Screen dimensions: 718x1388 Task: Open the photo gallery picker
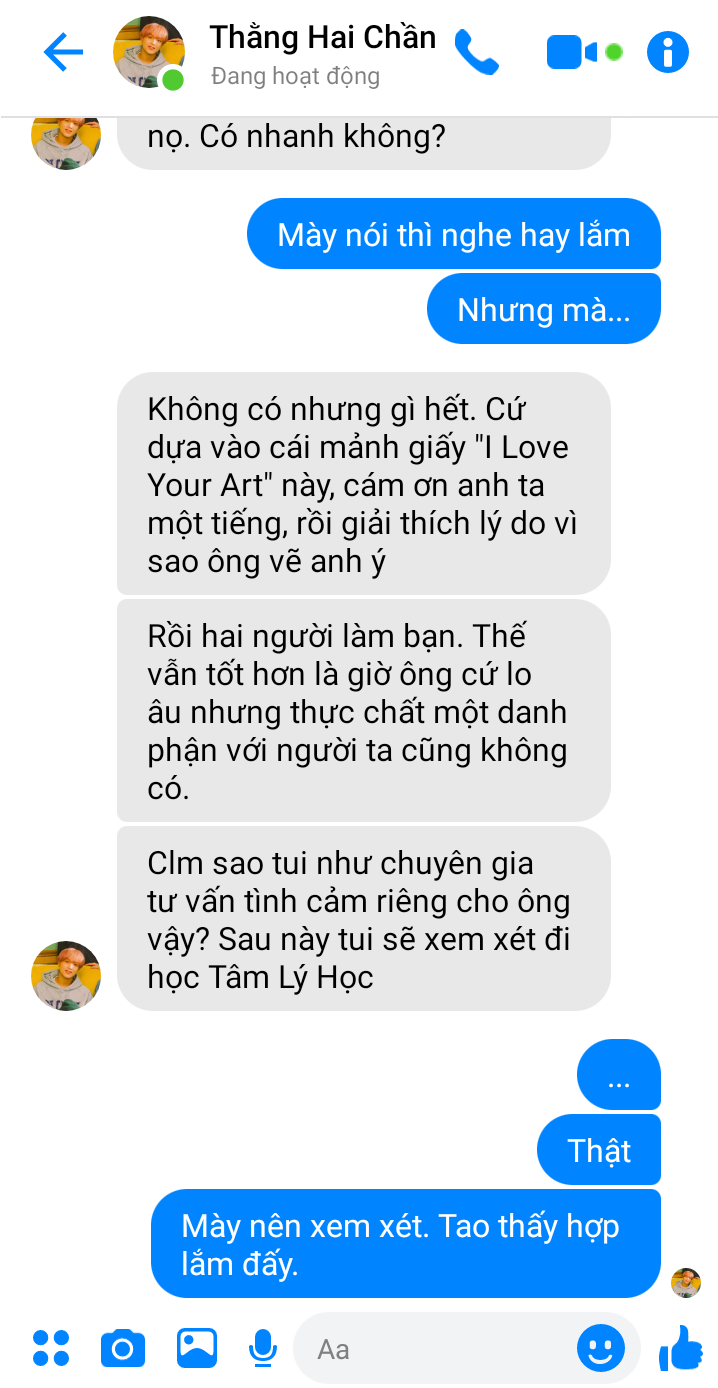(x=197, y=1348)
